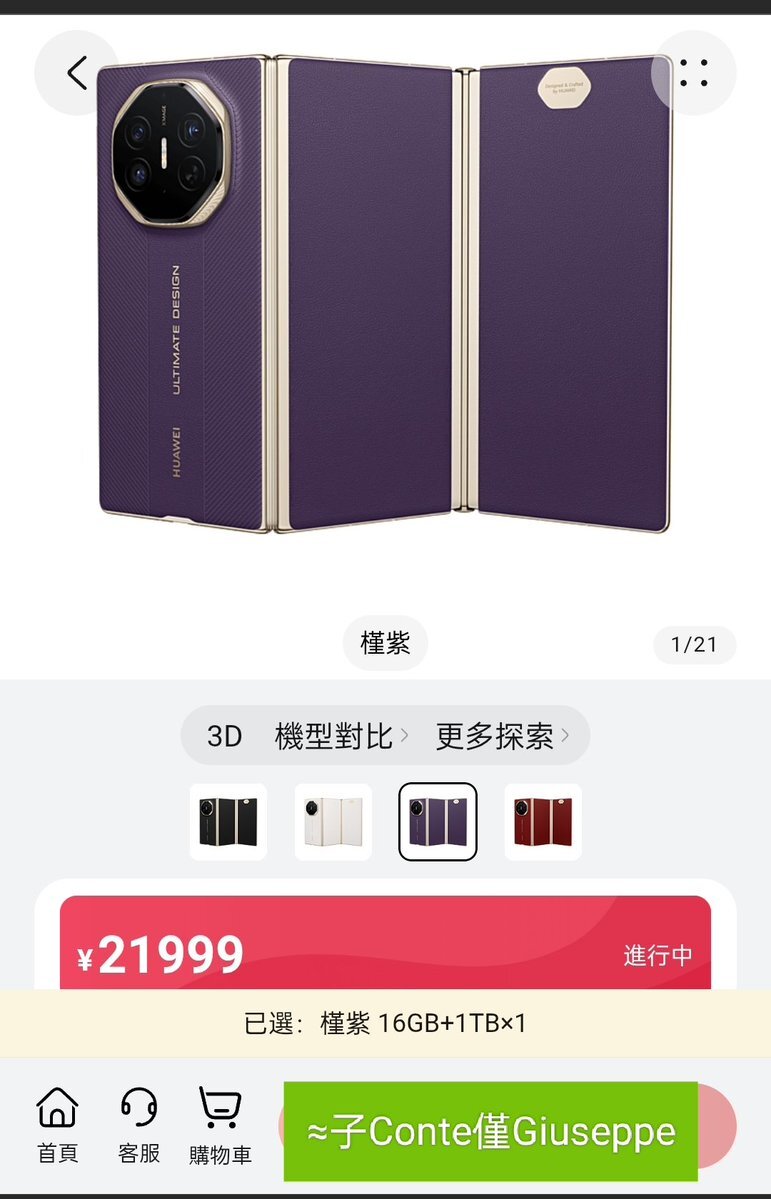Open 更多探索 for more exploration
This screenshot has height=1199, width=771.
(x=503, y=736)
